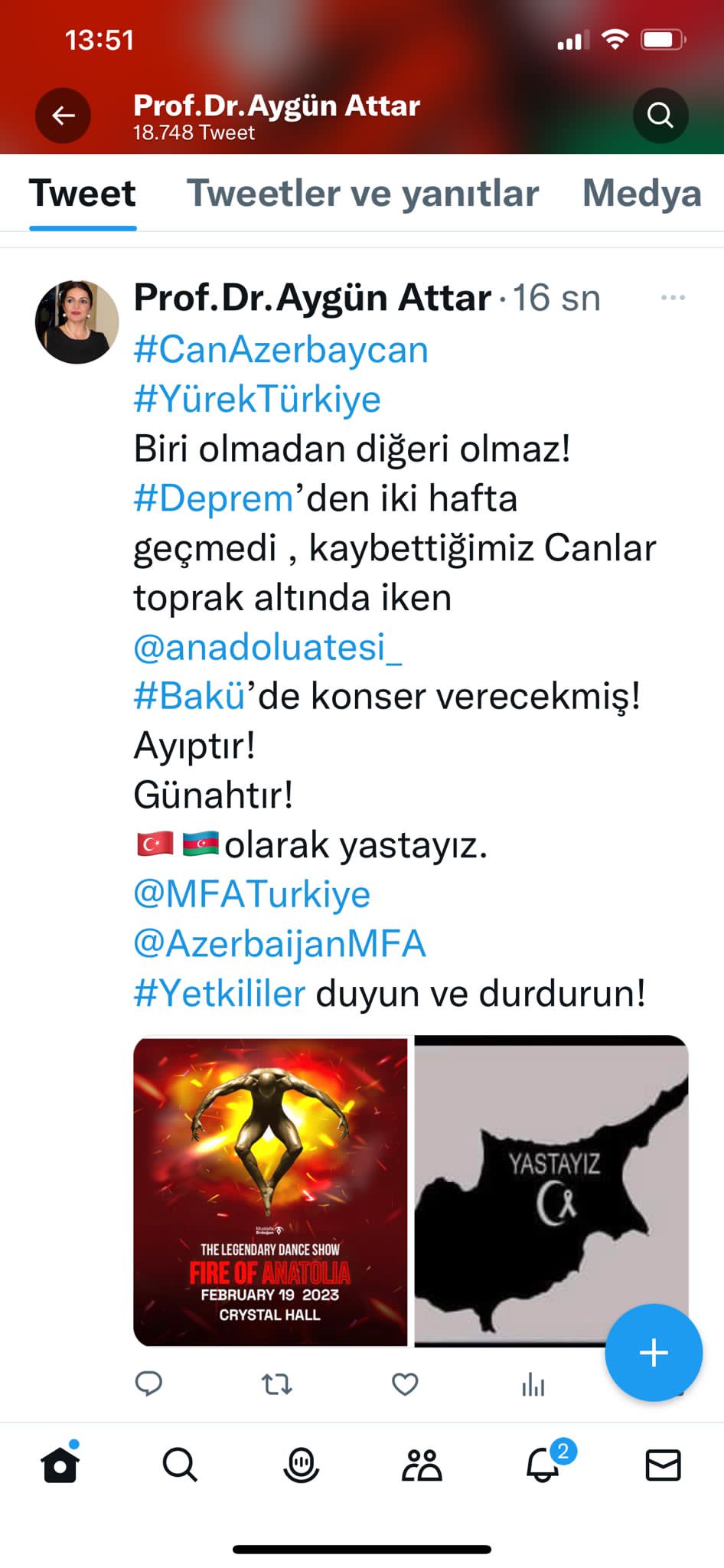The image size is (724, 1568).
Task: Compose a new tweet
Action: (654, 1353)
